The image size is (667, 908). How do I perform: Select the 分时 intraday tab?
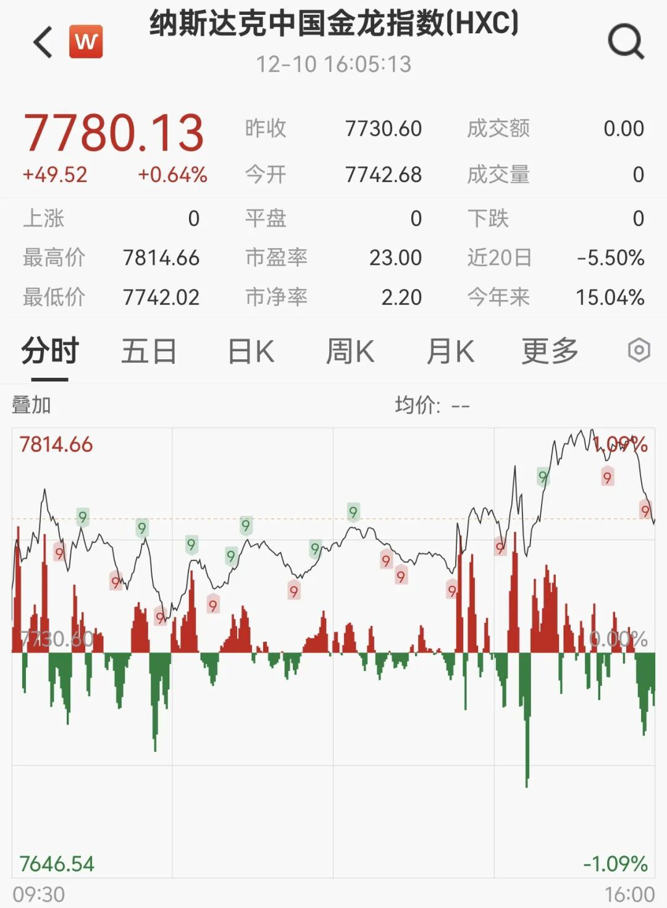50,351
